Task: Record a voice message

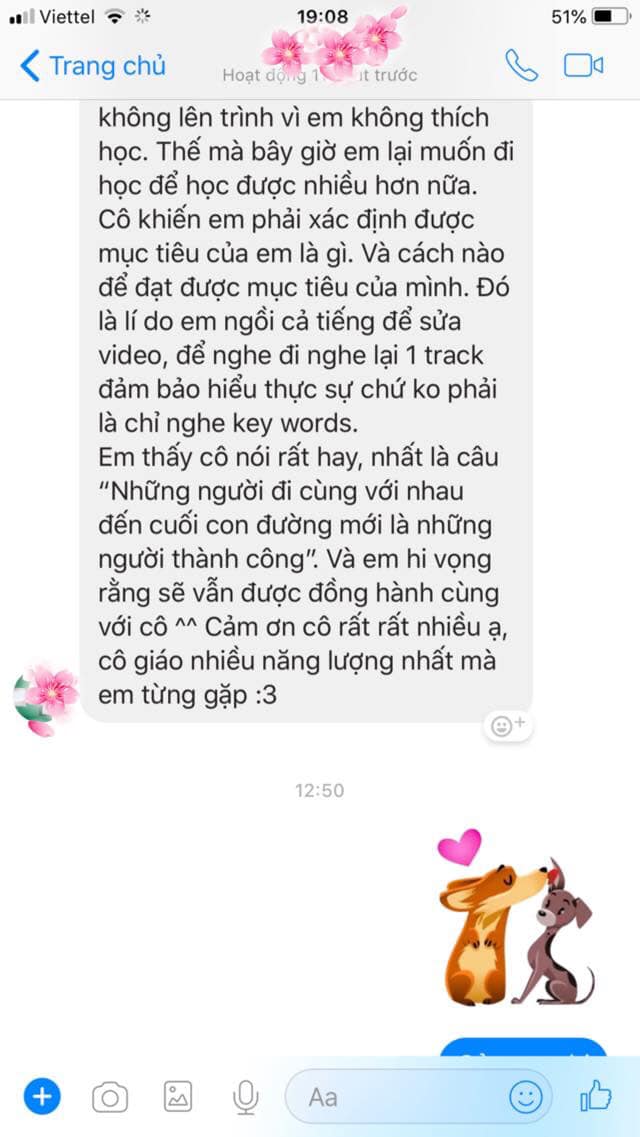Action: (x=245, y=1098)
